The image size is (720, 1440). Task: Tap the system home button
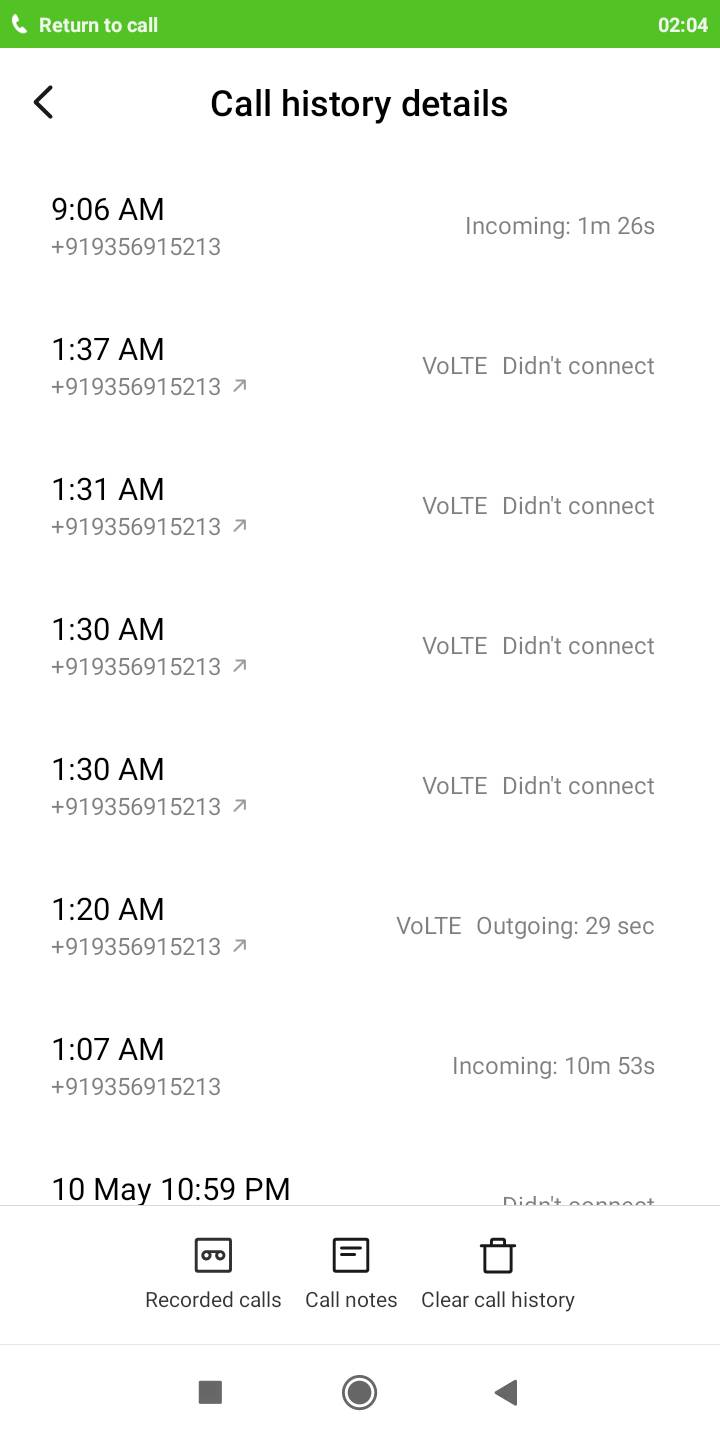359,1392
